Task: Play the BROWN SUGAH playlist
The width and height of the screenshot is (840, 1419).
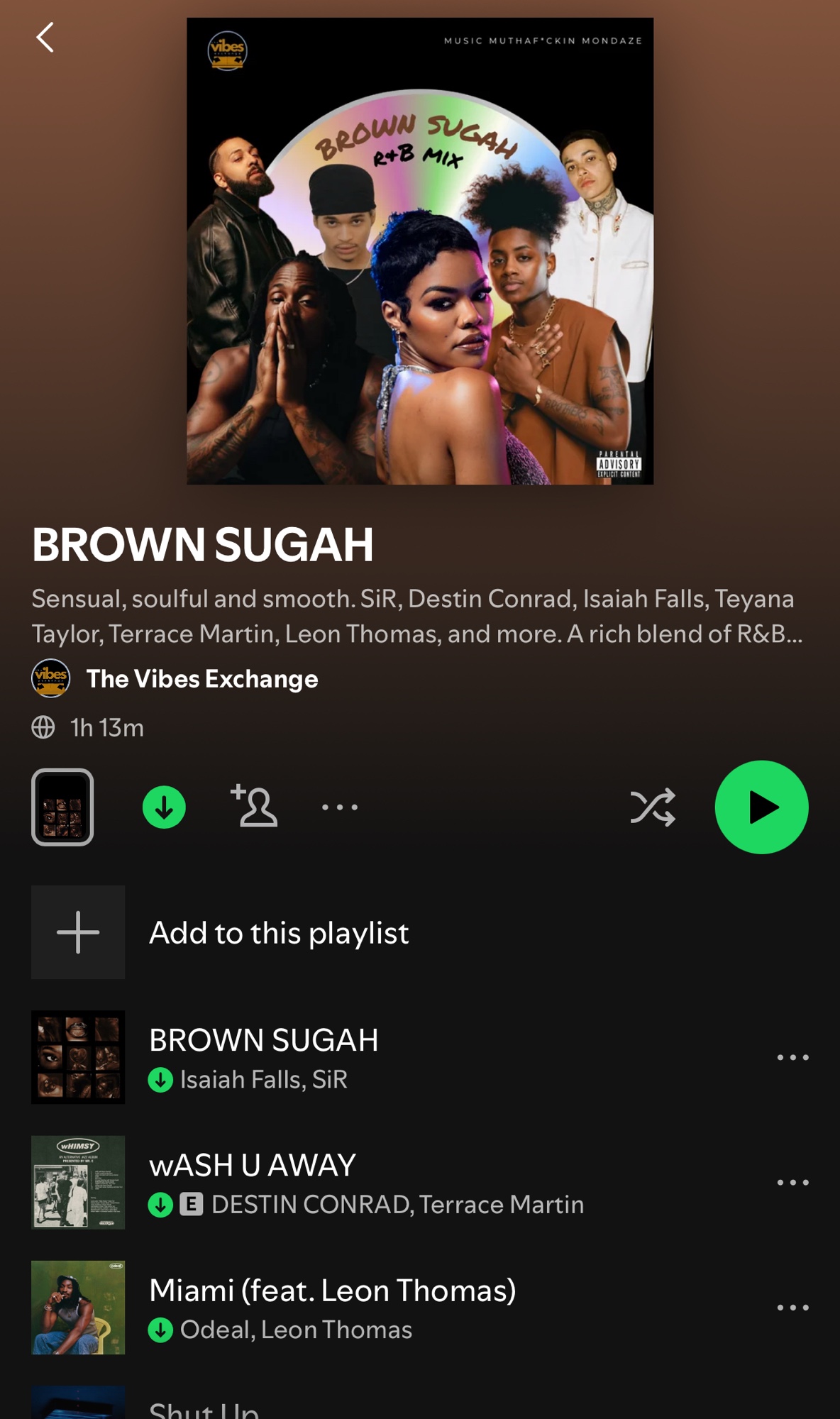Action: (x=761, y=807)
